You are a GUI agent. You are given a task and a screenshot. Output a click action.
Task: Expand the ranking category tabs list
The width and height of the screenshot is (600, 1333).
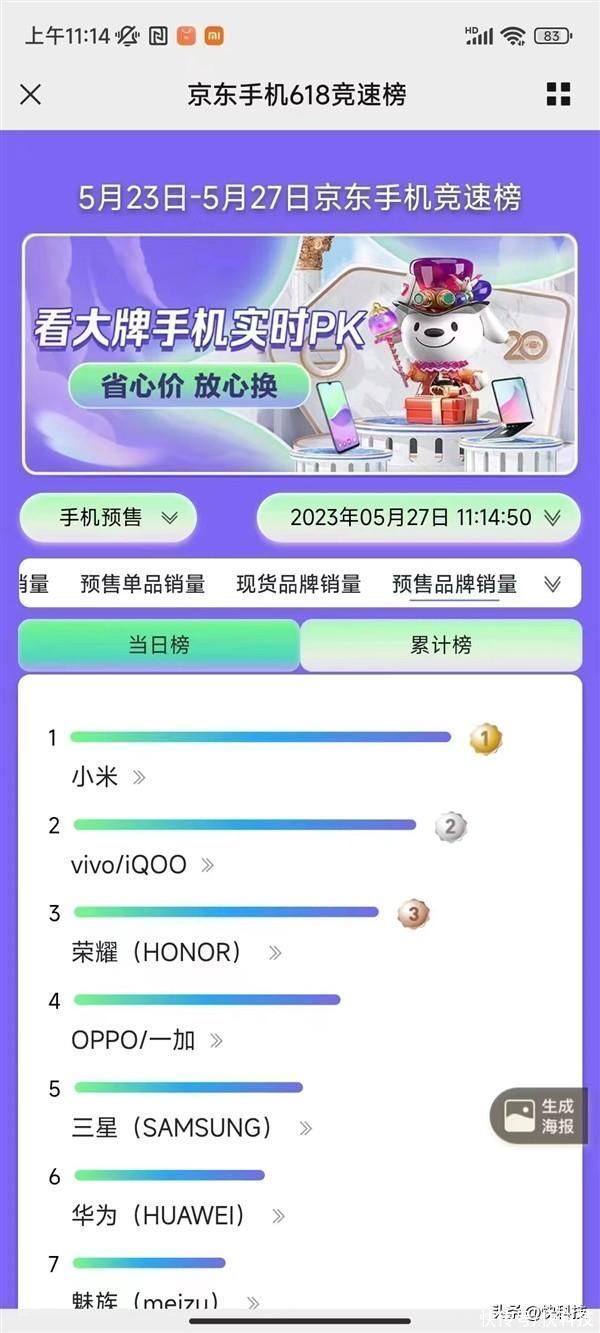click(x=552, y=584)
